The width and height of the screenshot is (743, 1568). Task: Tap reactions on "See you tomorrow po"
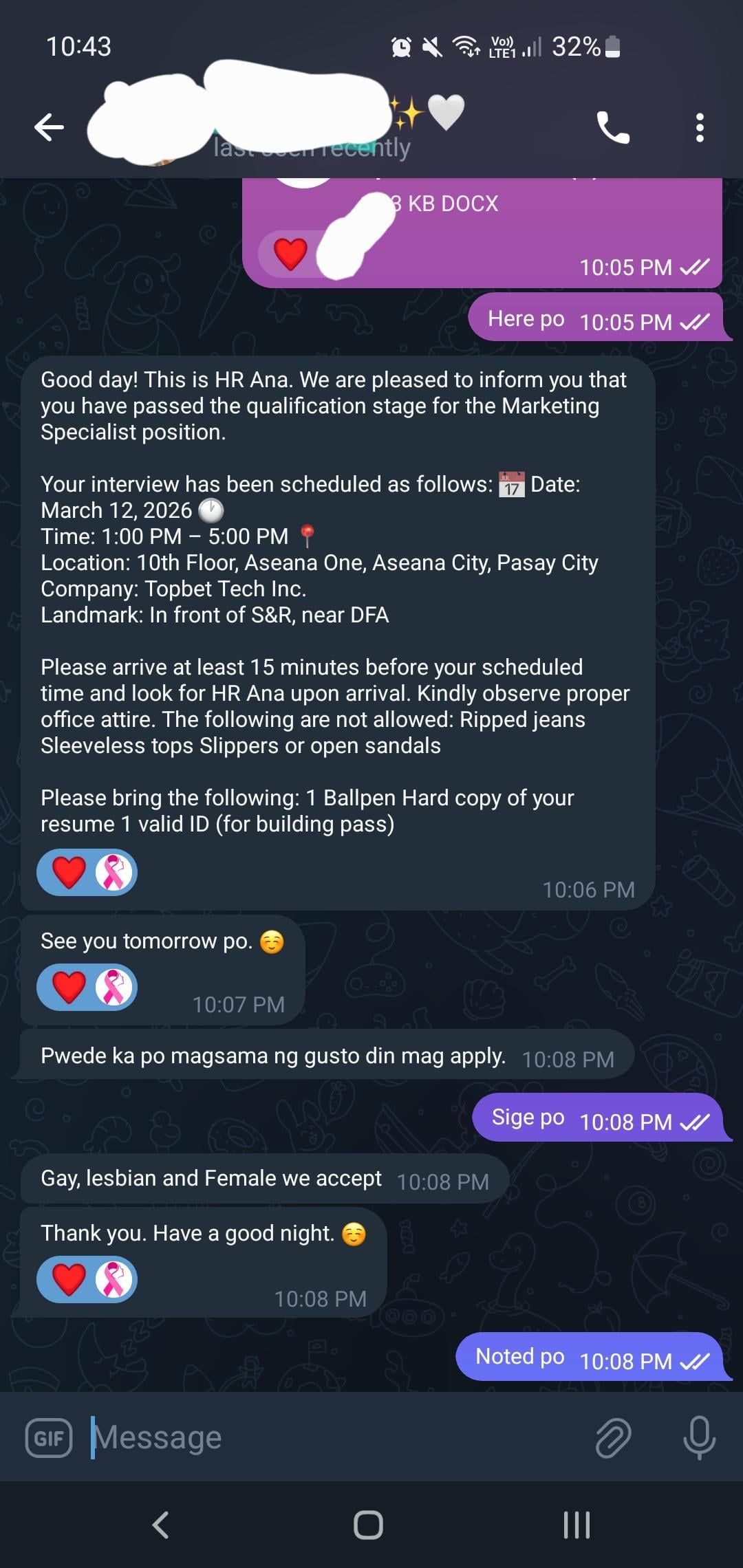click(87, 988)
